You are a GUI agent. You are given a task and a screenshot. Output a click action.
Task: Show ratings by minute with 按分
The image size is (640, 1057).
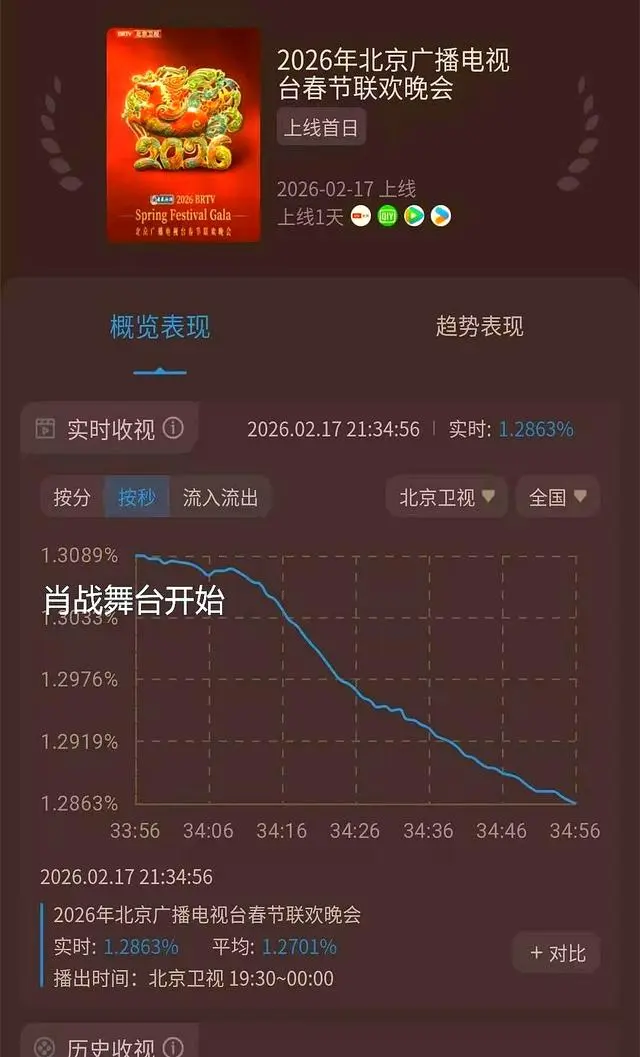72,497
